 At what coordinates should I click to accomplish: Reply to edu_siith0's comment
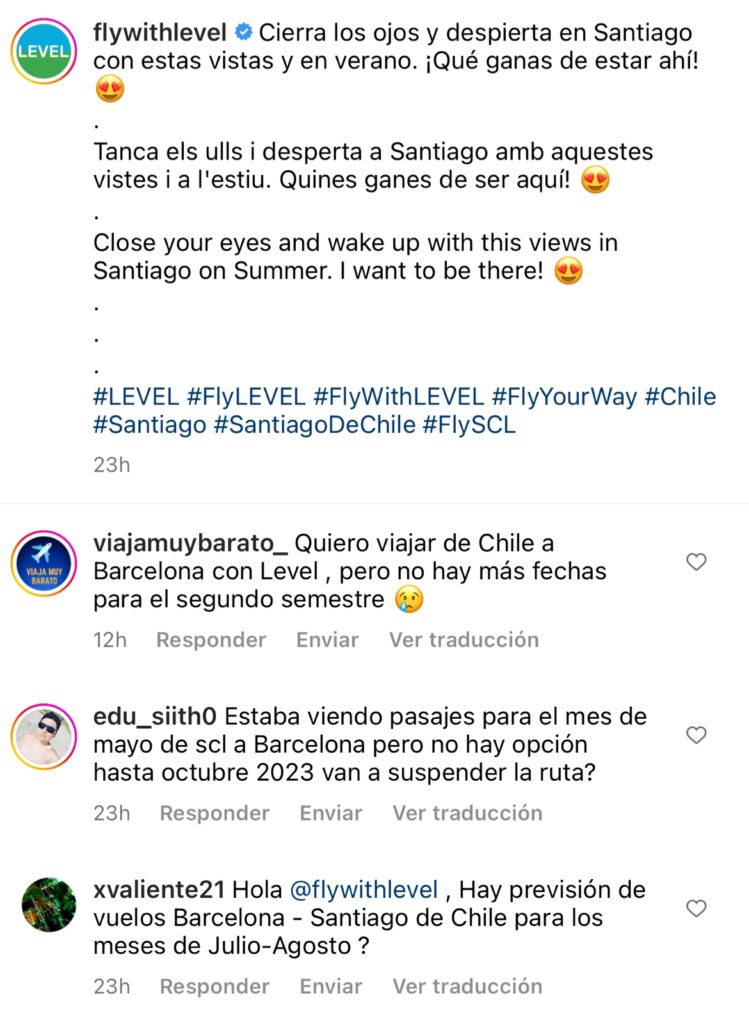214,813
